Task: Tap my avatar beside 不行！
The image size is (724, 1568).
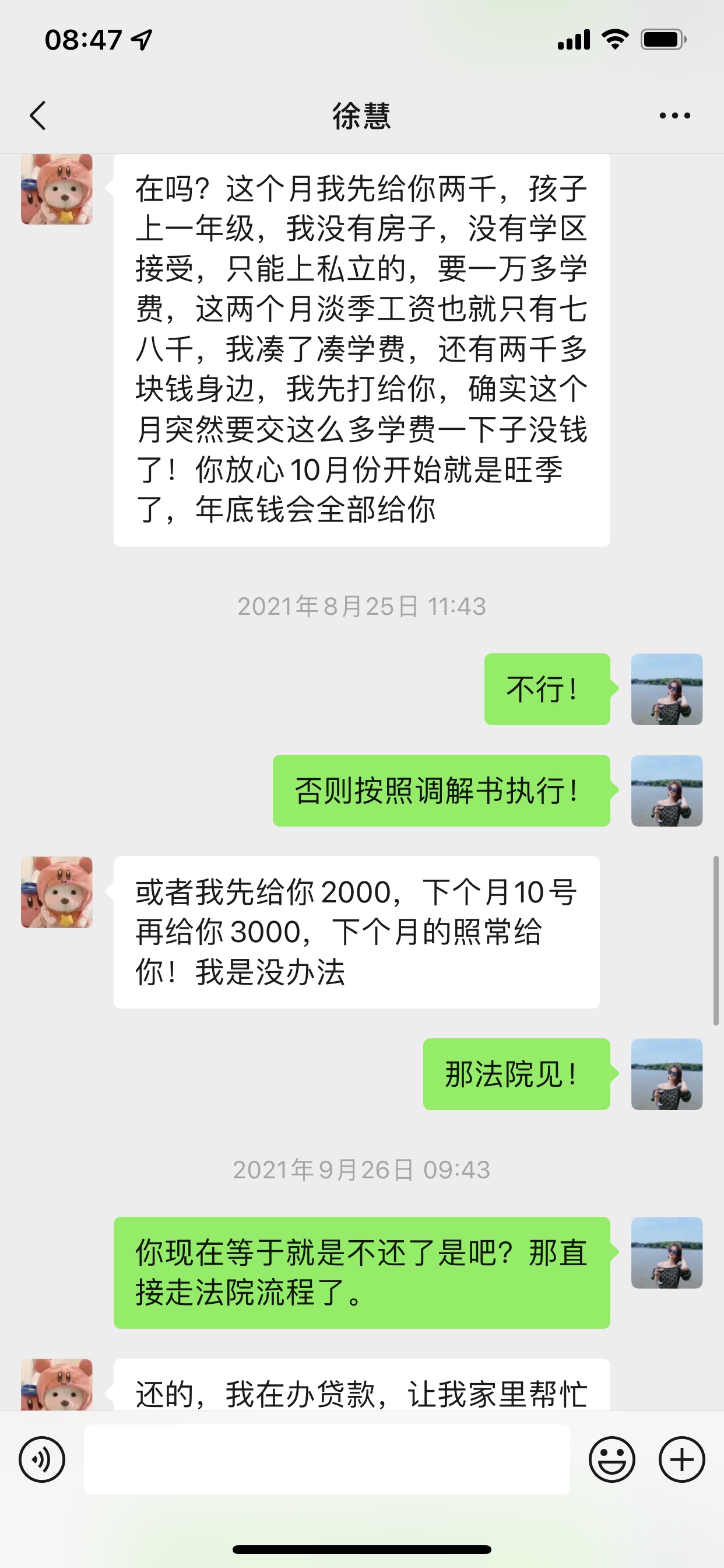Action: pyautogui.click(x=666, y=689)
